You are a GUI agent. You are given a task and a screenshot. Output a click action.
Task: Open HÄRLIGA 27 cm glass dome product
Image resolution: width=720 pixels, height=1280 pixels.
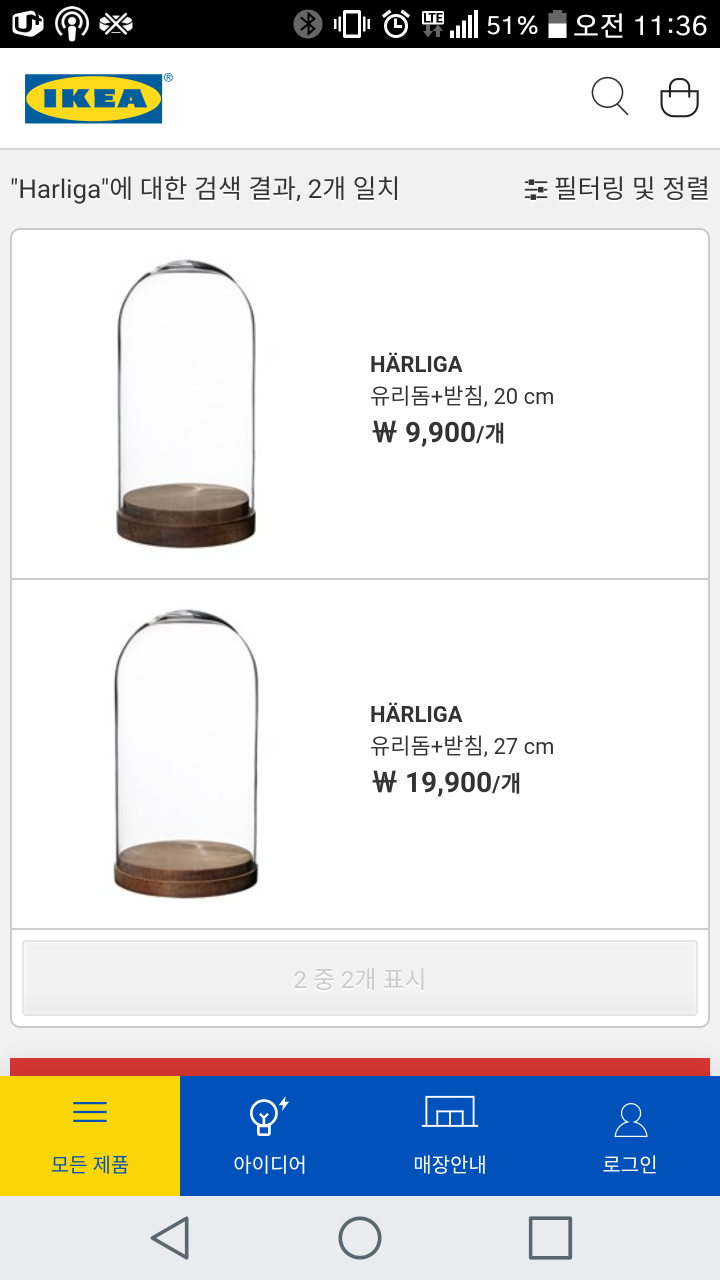click(x=360, y=754)
